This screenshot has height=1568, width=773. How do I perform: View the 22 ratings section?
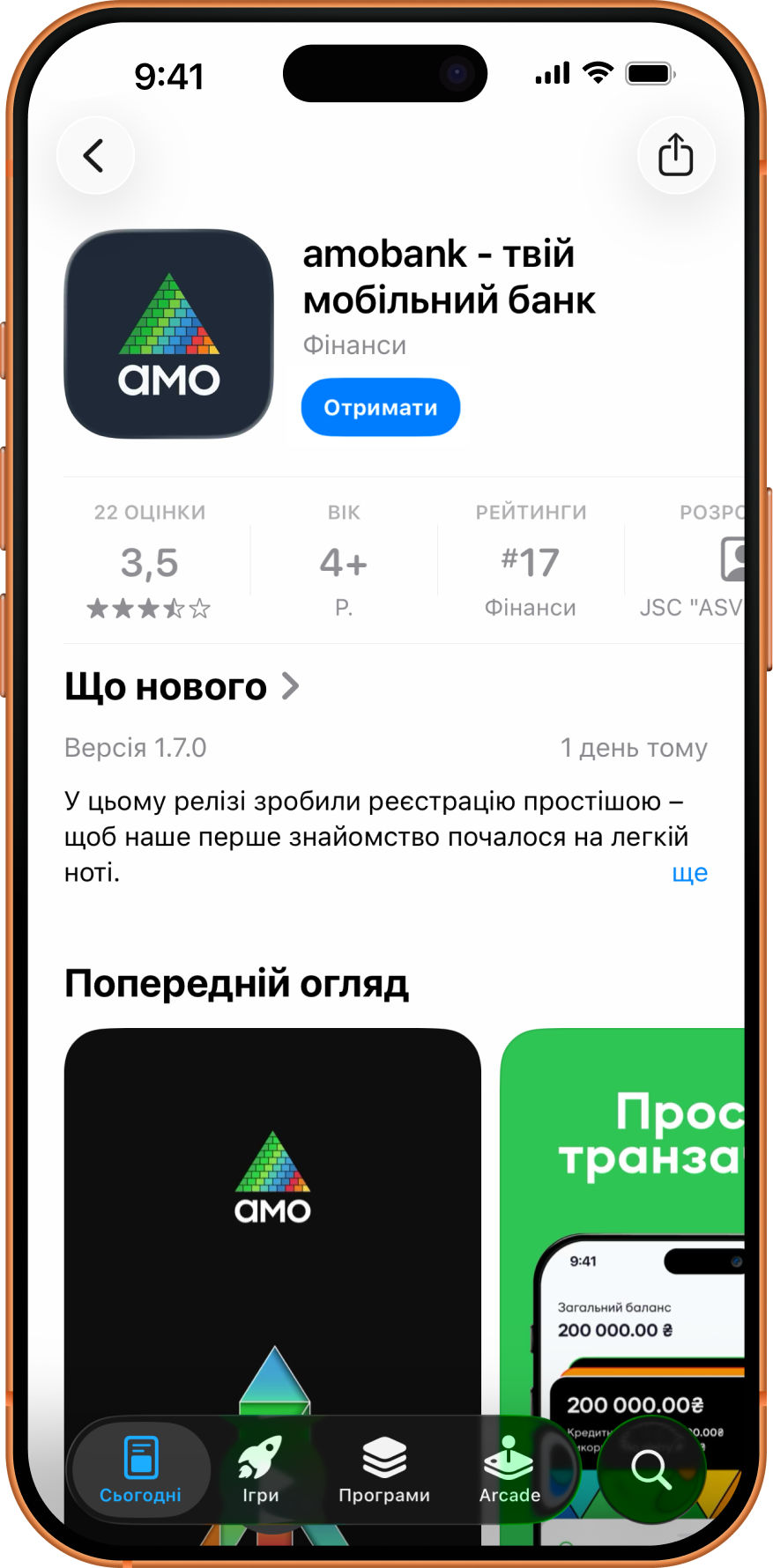(x=150, y=561)
